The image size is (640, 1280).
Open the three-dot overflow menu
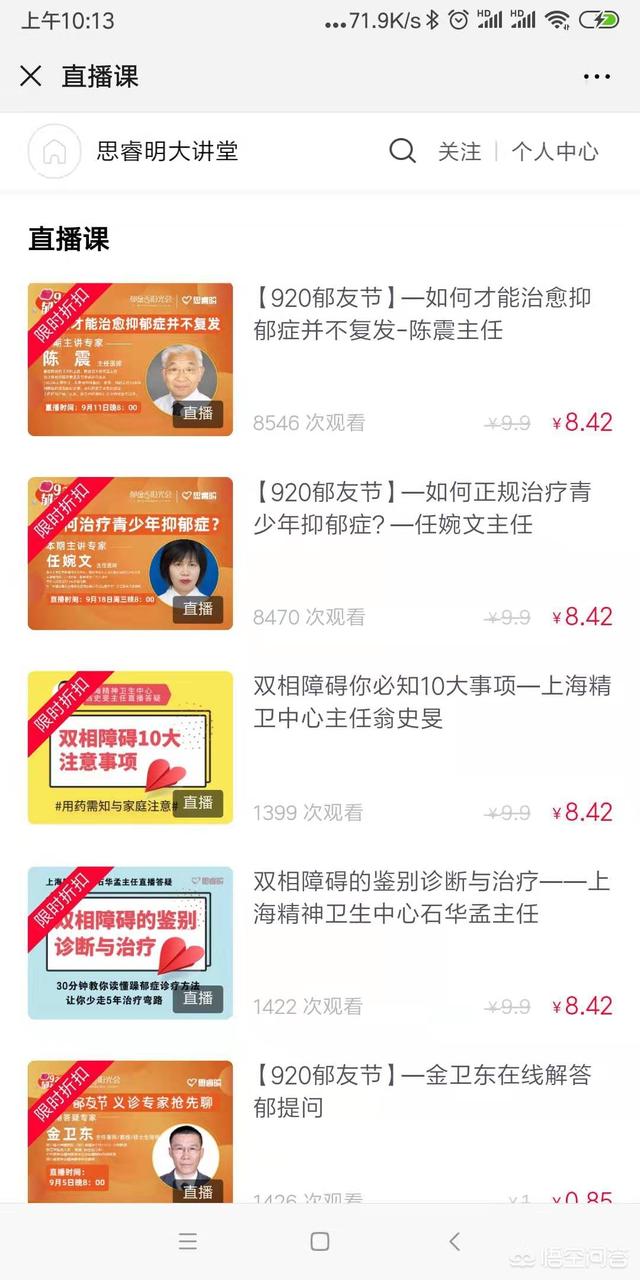pyautogui.click(x=597, y=76)
